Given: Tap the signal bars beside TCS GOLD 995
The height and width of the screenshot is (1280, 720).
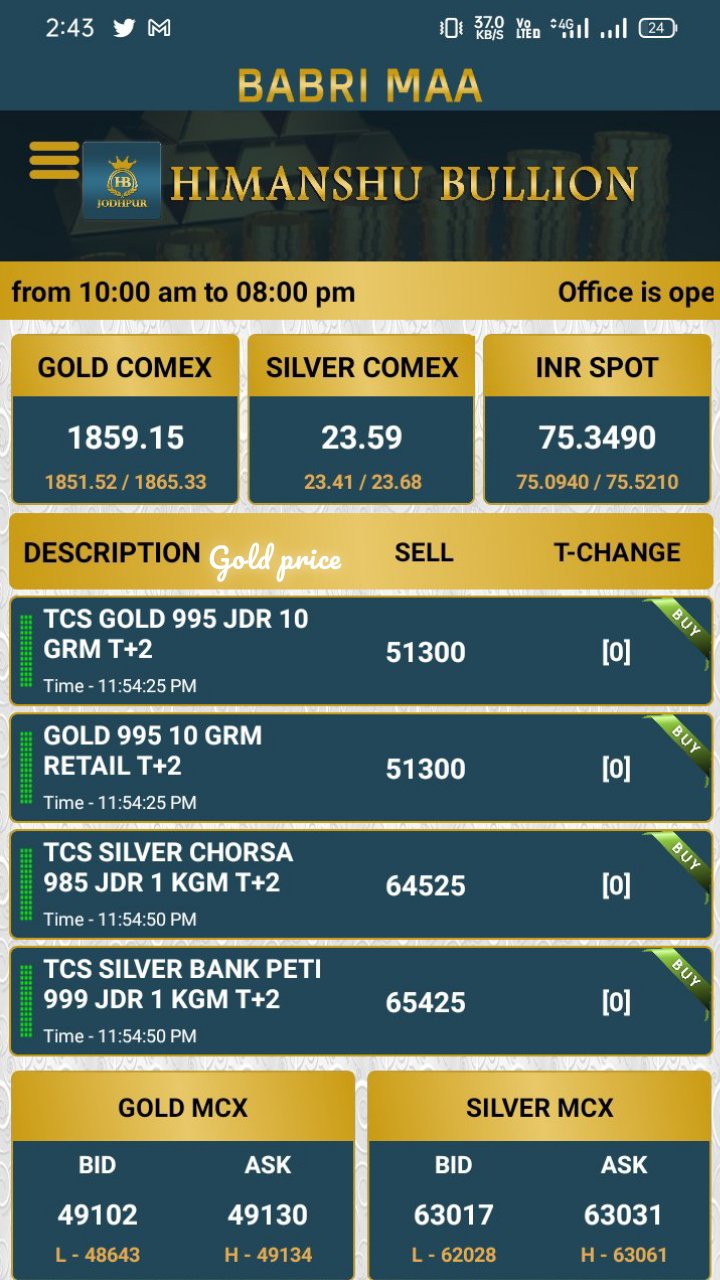Looking at the screenshot, I should click(x=25, y=650).
